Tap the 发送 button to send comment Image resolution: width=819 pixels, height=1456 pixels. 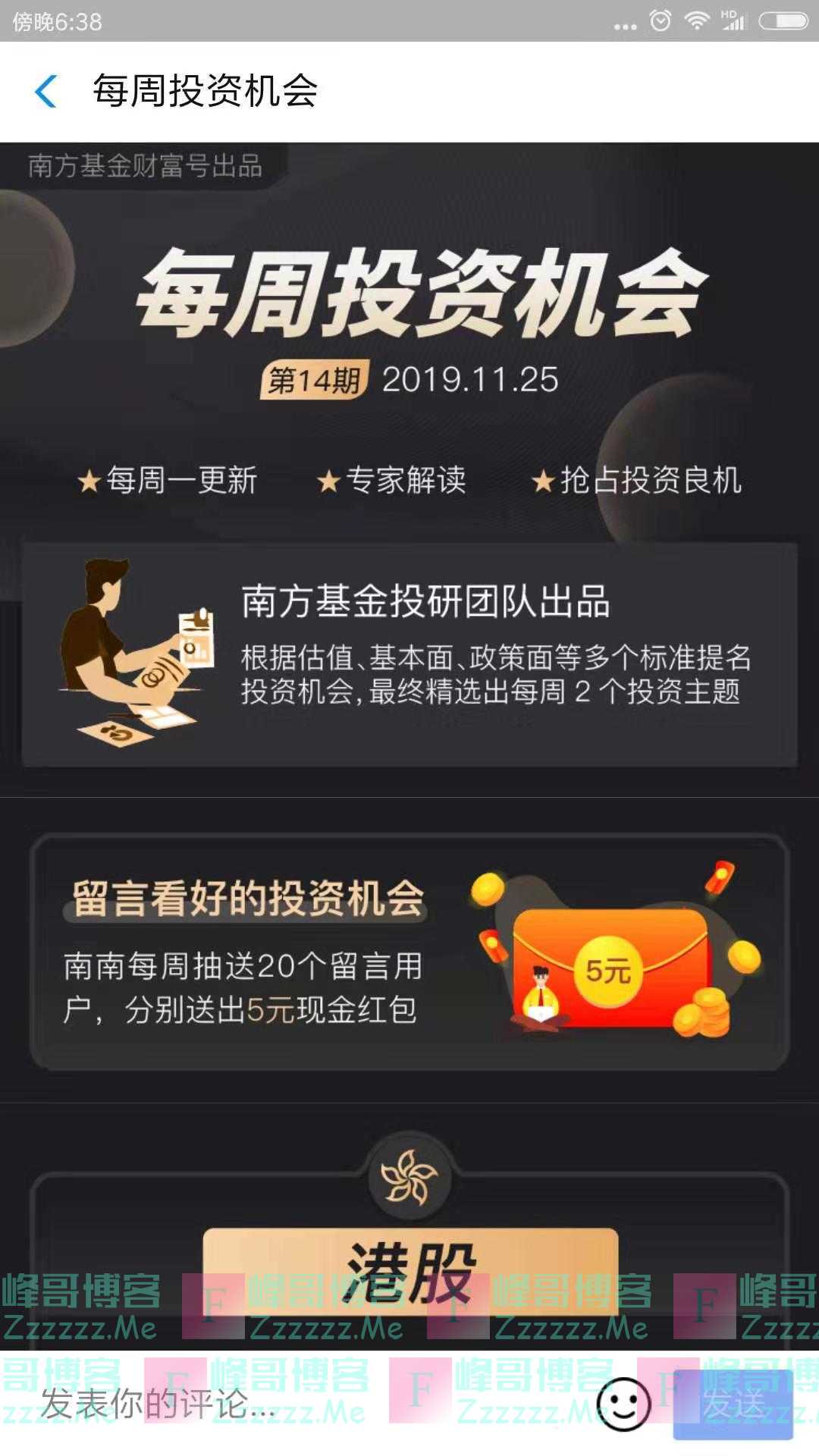coord(733,1404)
